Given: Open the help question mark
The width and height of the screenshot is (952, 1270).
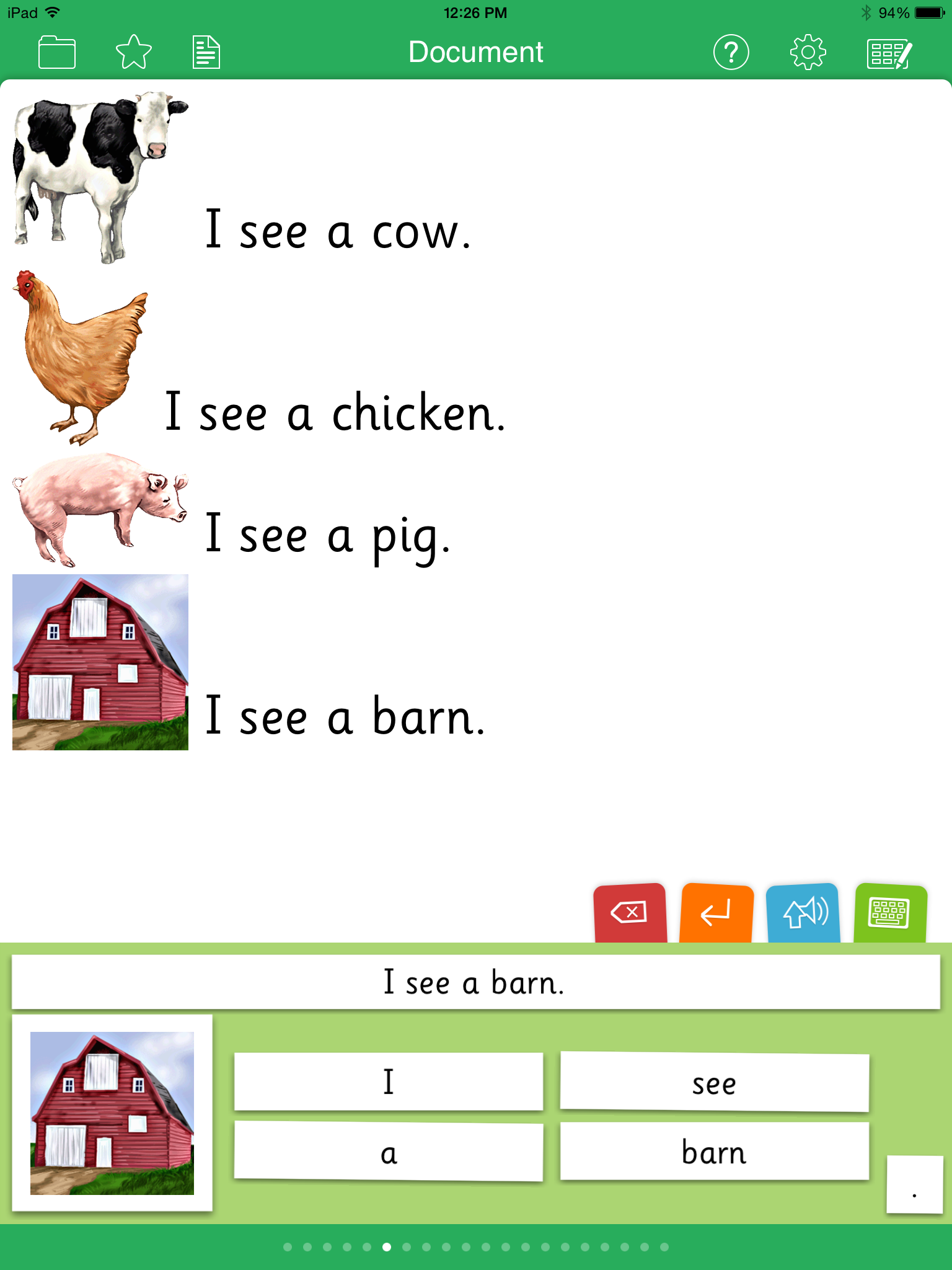Looking at the screenshot, I should pos(731,52).
